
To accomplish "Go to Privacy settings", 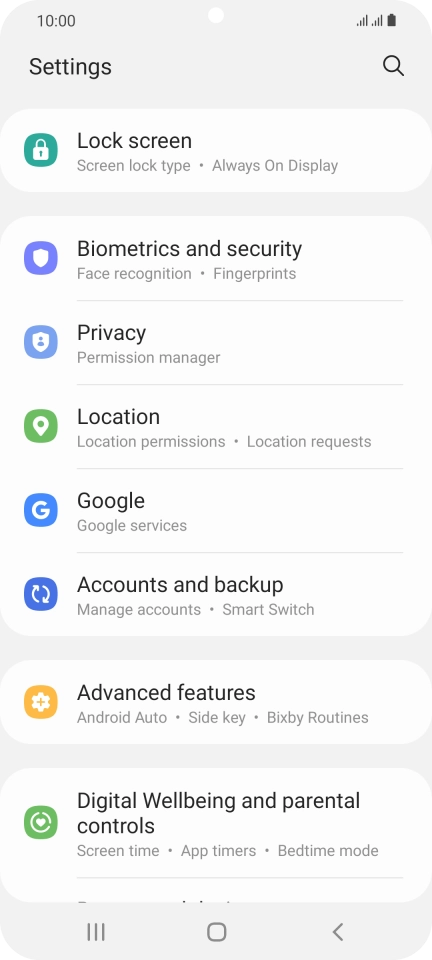I will tap(216, 343).
